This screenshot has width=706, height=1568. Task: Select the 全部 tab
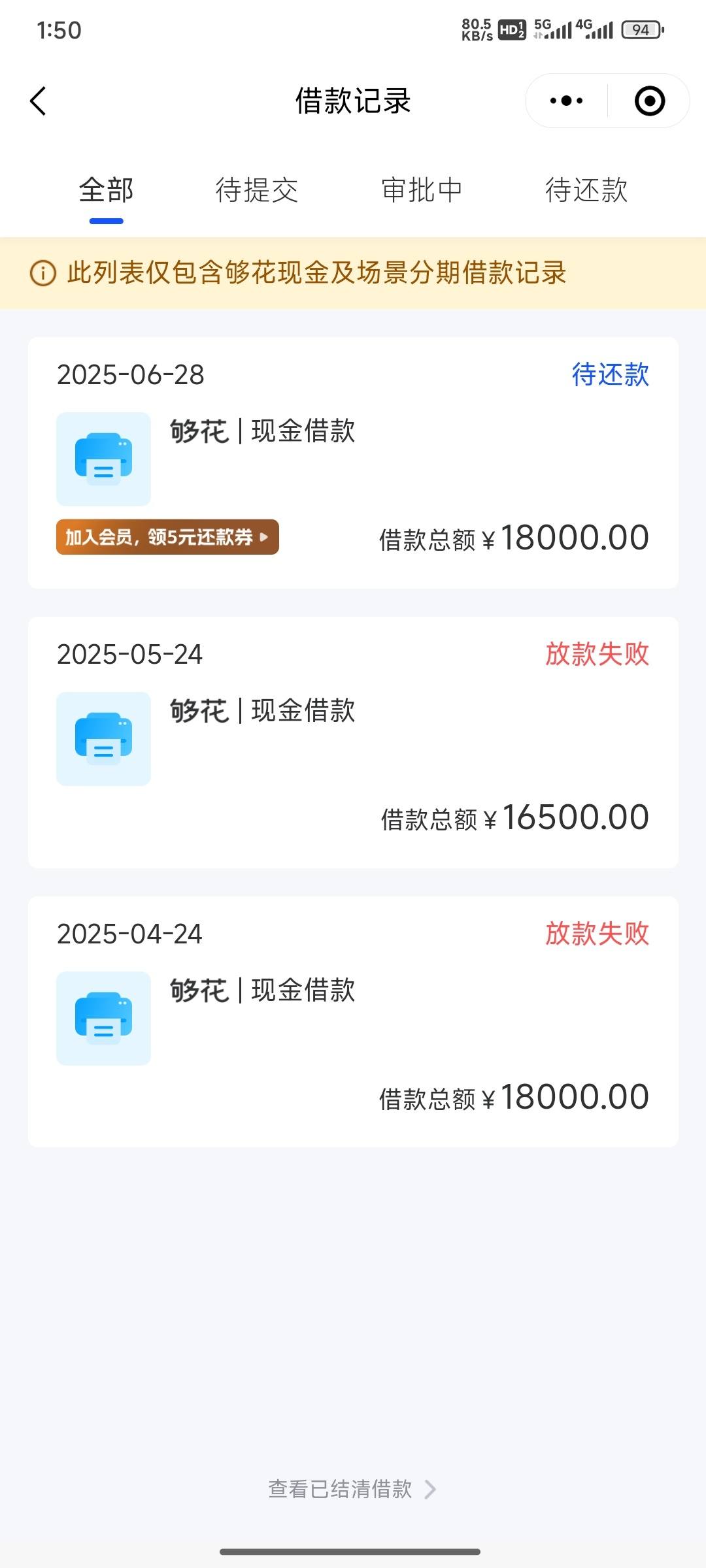[106, 191]
